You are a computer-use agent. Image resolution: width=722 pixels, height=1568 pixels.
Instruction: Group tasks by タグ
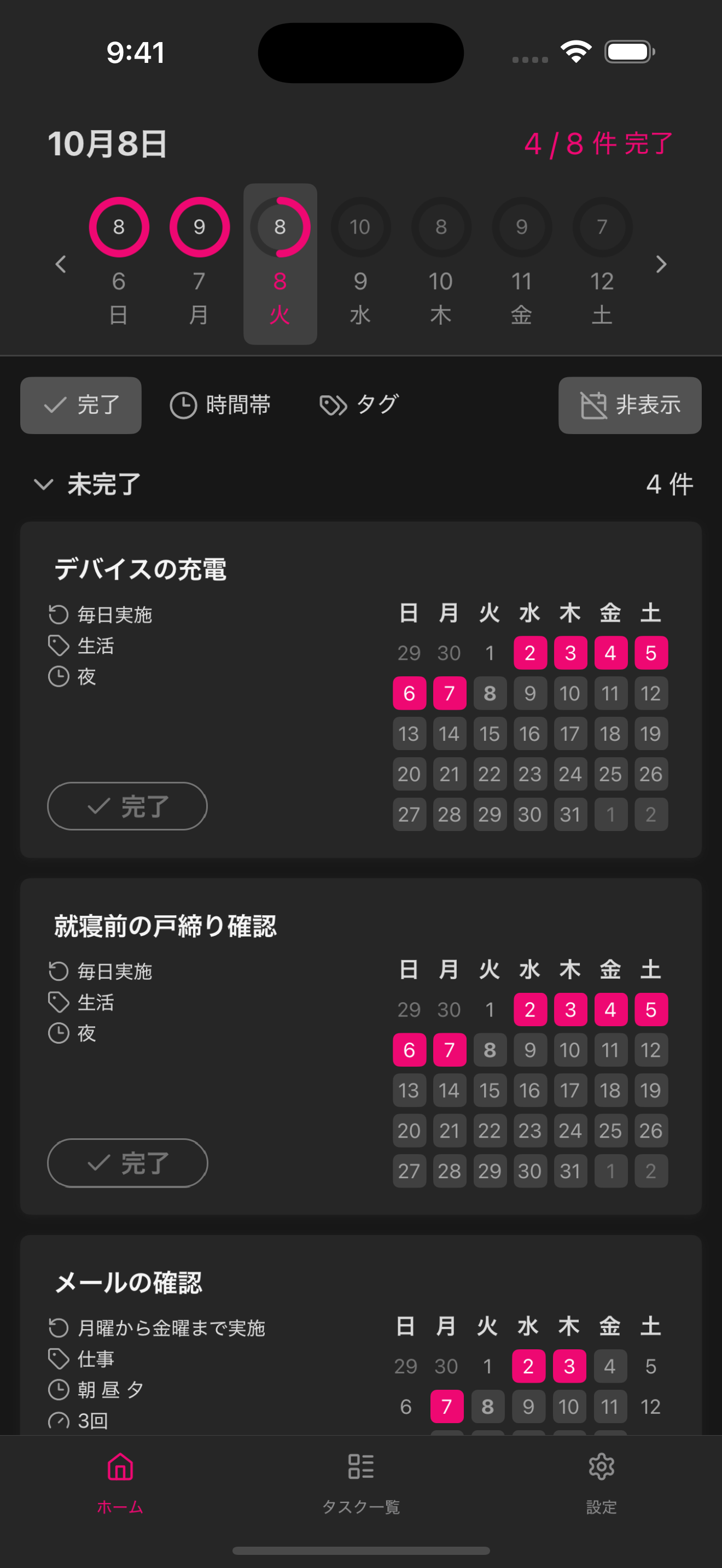[x=359, y=405]
